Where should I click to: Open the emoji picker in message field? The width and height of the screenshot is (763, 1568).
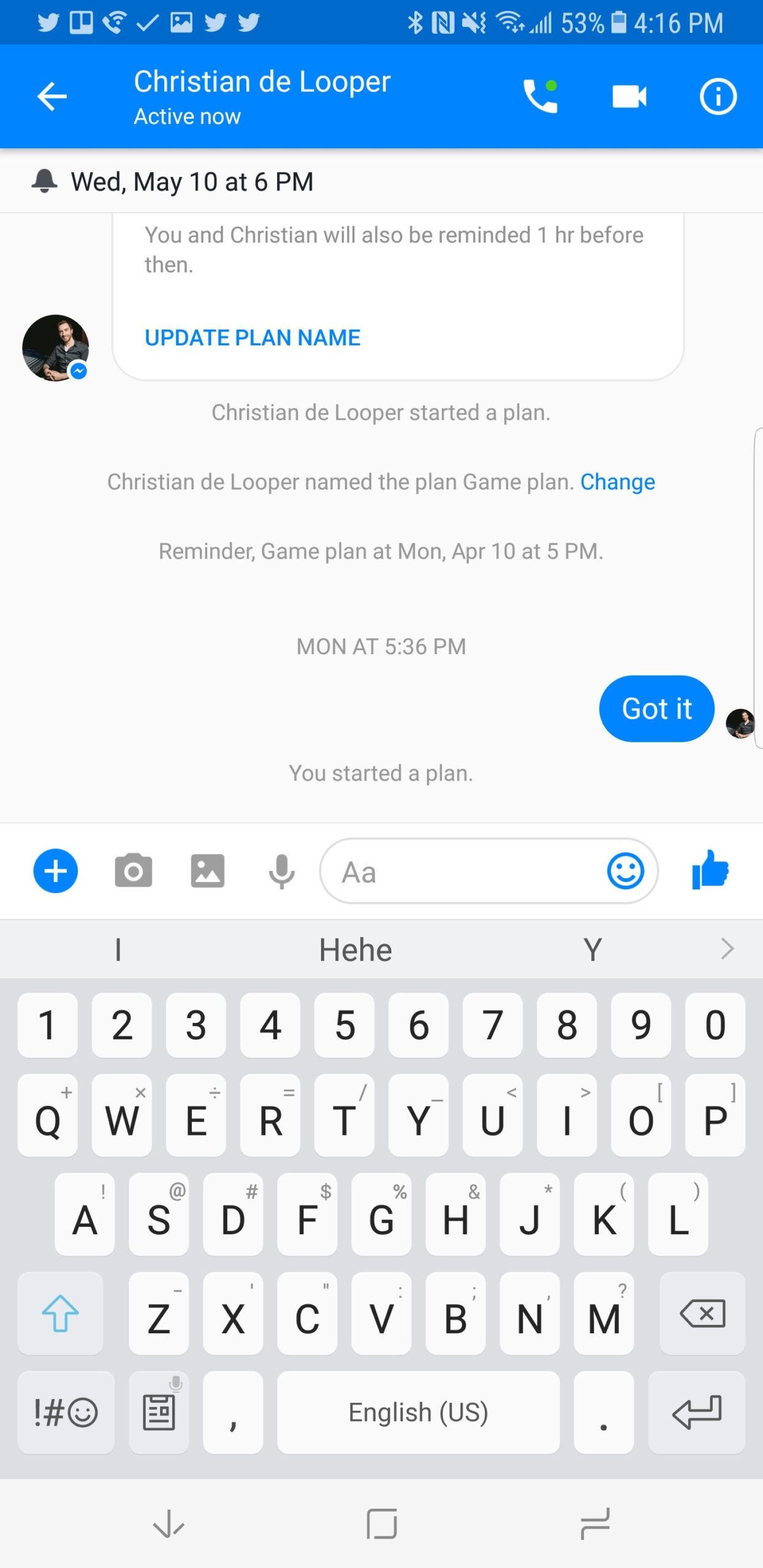pyautogui.click(x=625, y=871)
